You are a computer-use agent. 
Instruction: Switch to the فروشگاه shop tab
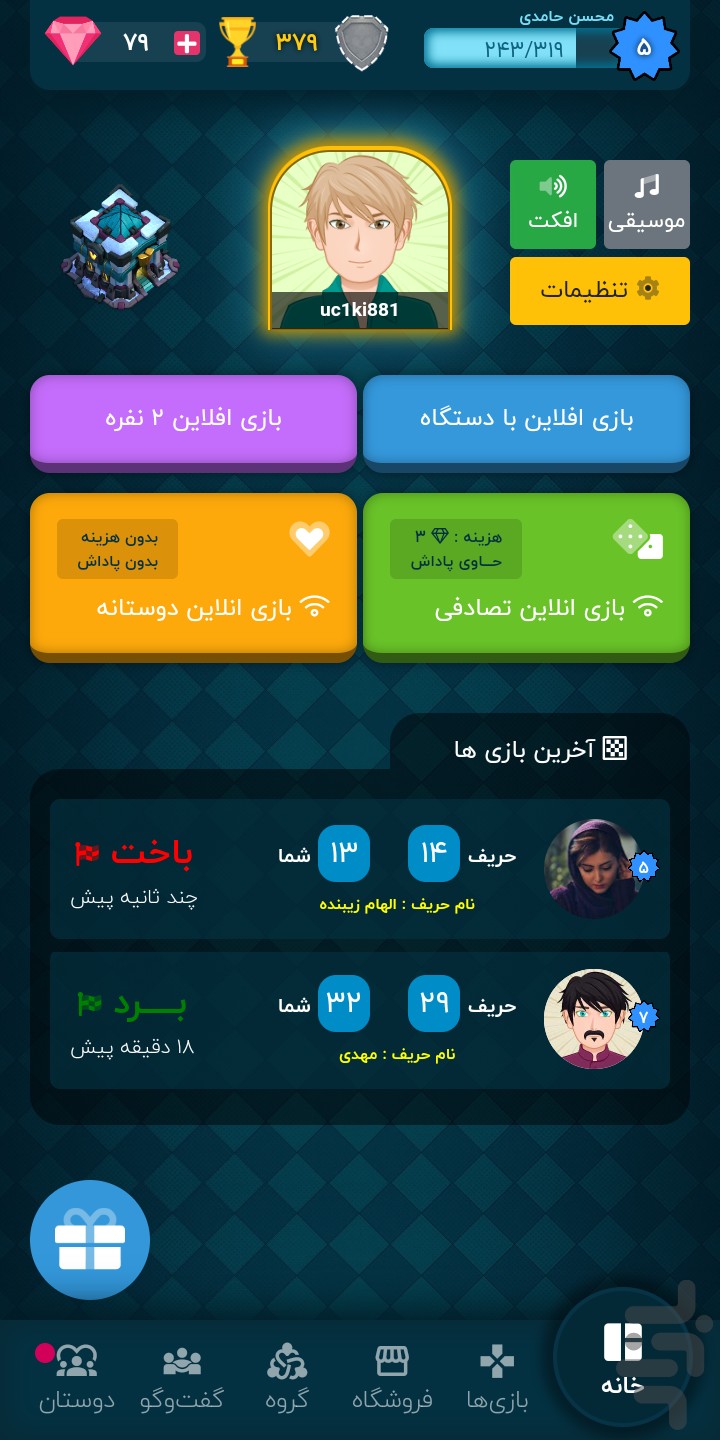392,1378
